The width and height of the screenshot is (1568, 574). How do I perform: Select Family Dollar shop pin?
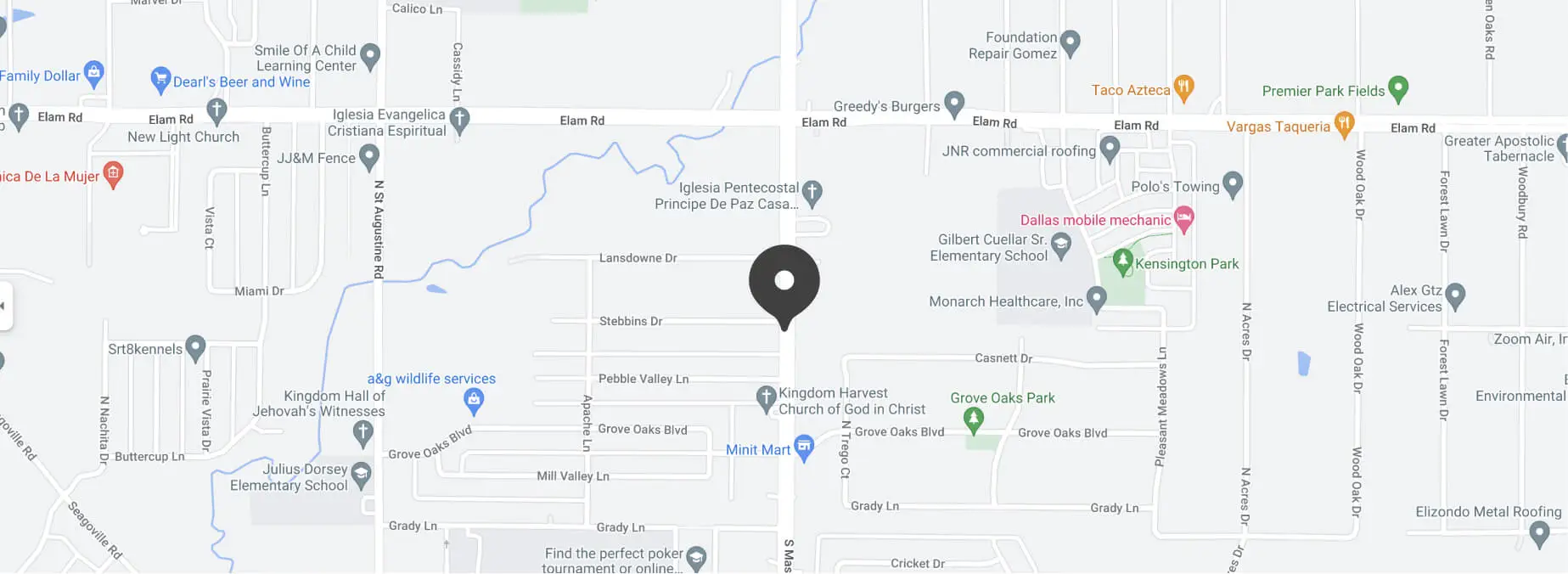(94, 73)
